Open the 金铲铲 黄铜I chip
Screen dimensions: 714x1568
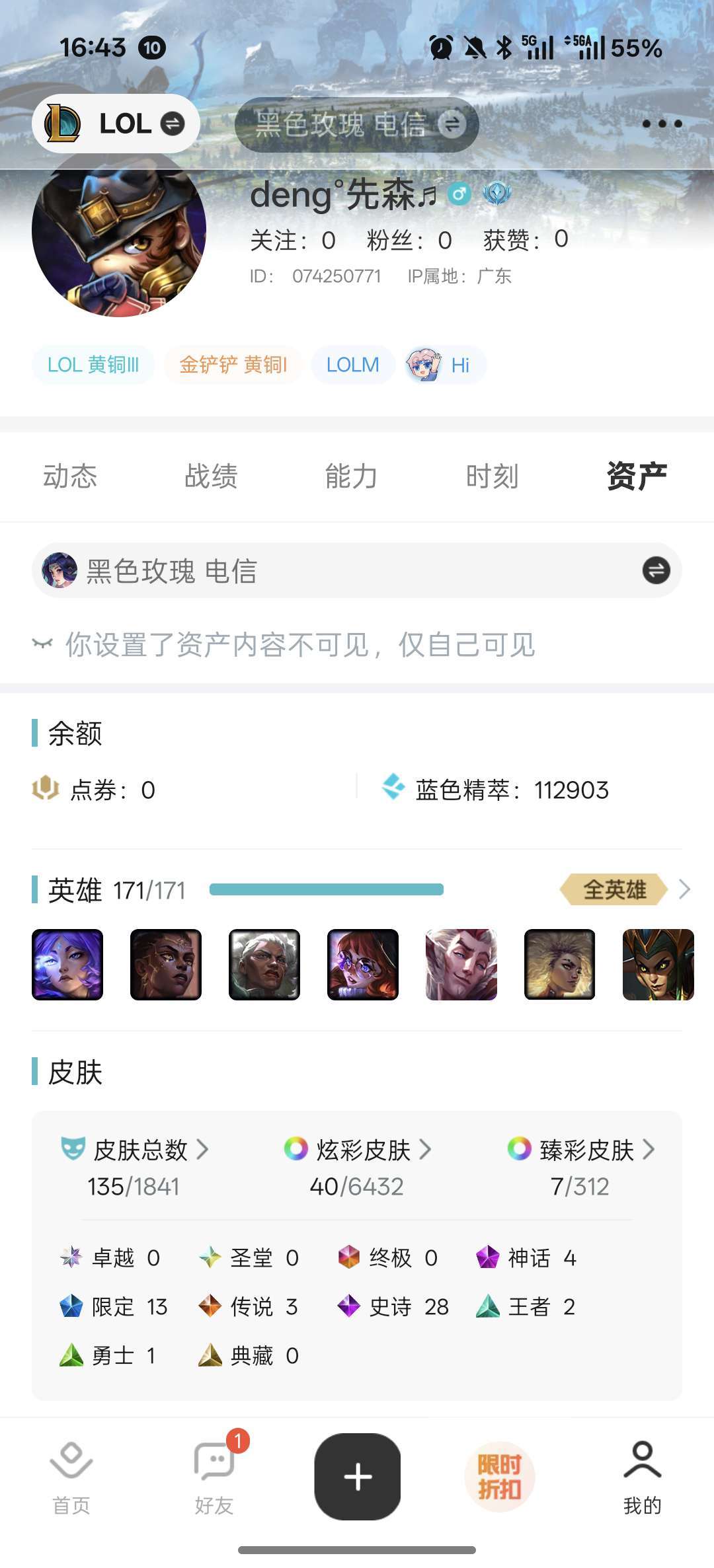point(233,365)
